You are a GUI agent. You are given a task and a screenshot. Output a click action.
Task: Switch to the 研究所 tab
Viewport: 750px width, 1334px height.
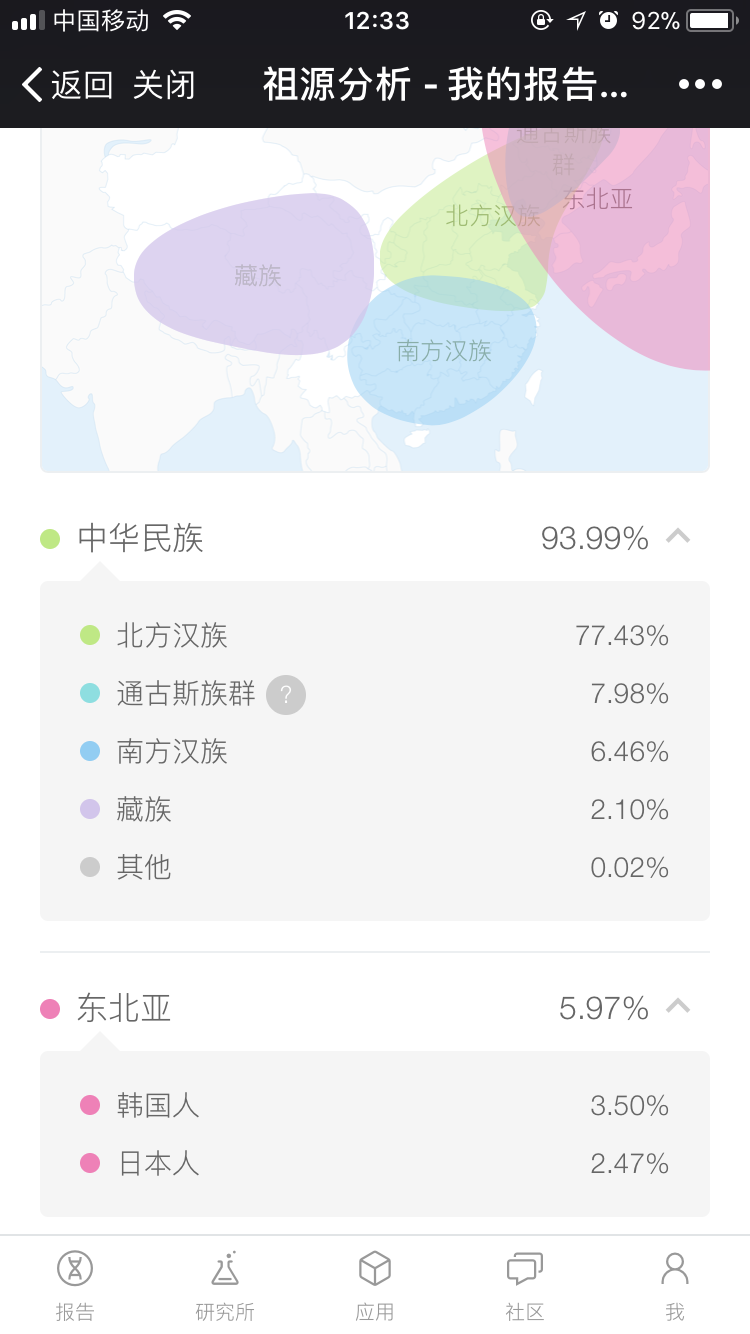(x=225, y=1285)
